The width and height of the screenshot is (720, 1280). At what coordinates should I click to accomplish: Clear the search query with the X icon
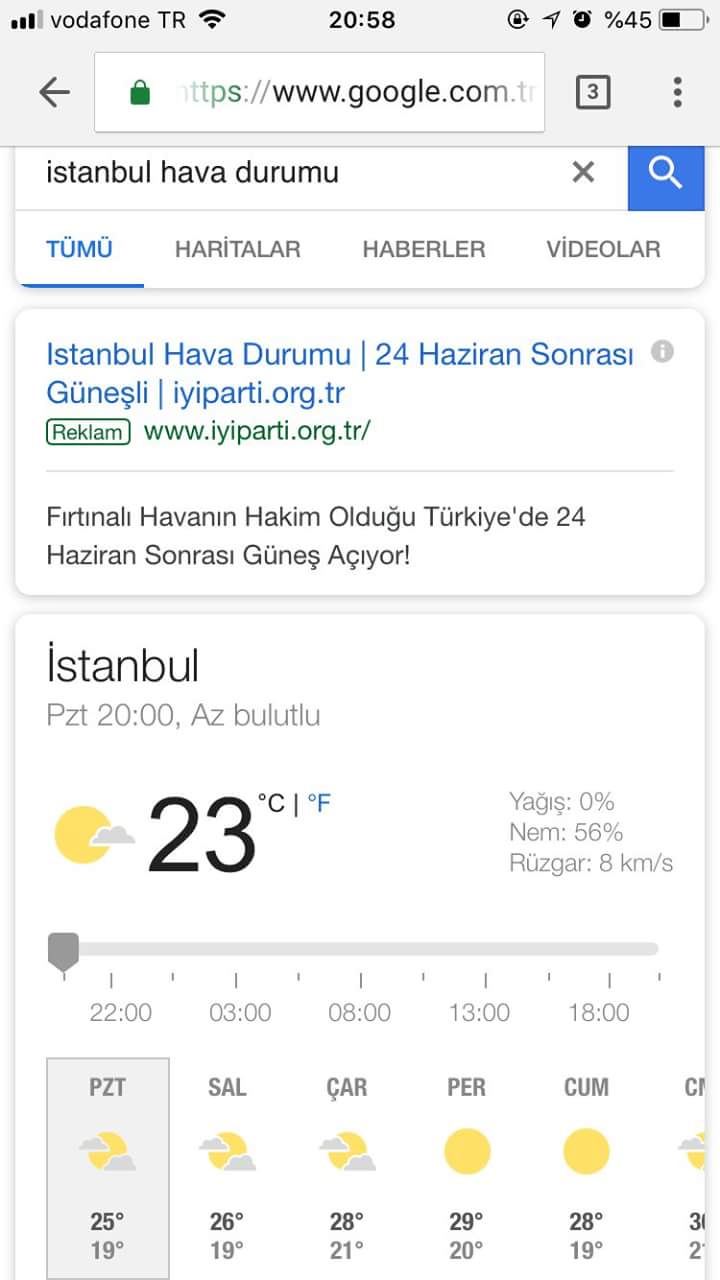583,172
